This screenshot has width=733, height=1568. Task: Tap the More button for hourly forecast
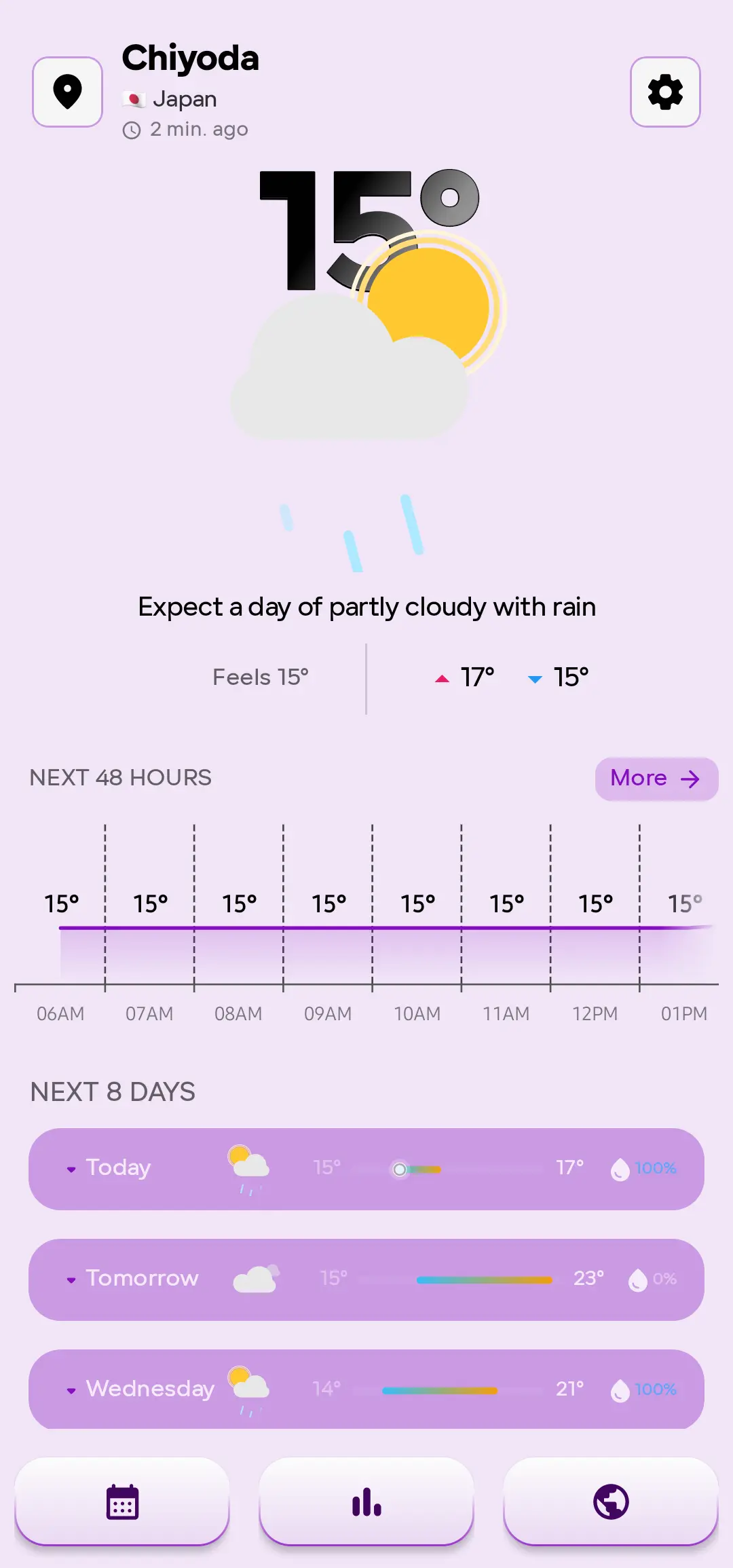pyautogui.click(x=656, y=778)
